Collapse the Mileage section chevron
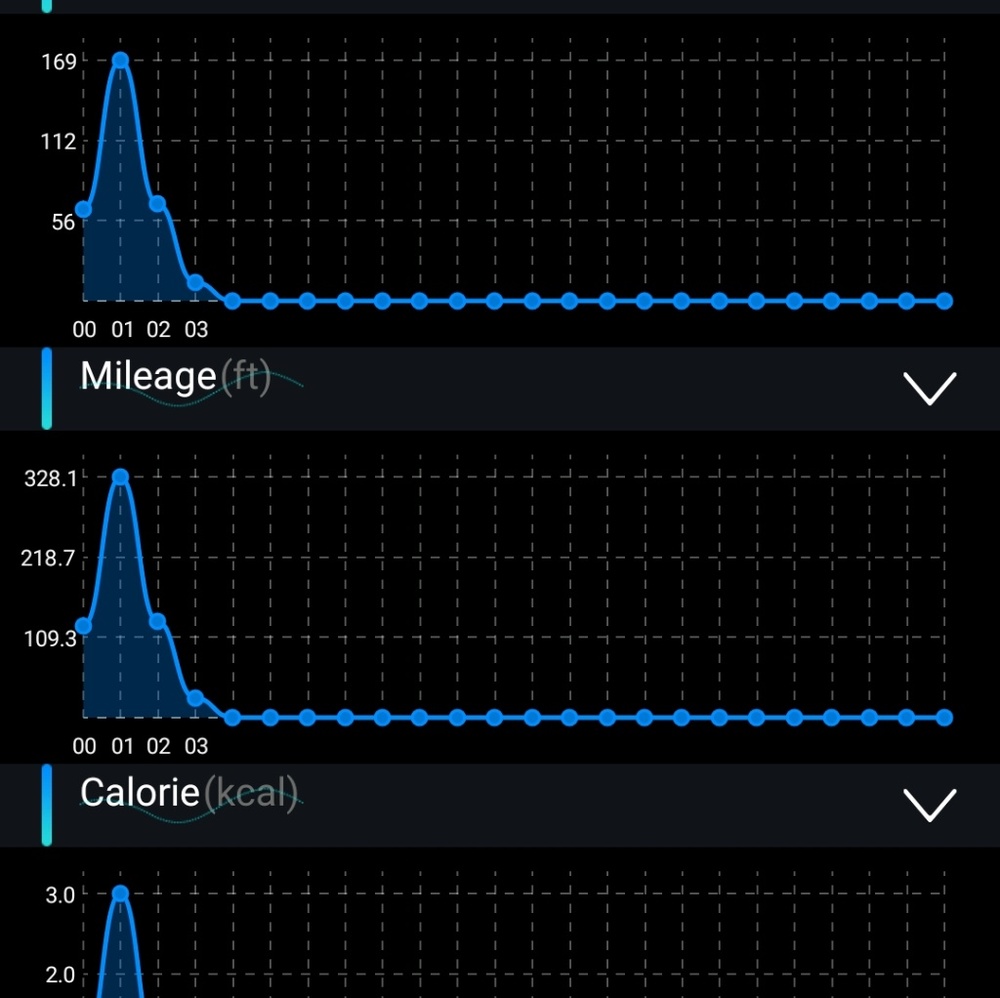1000x998 pixels. (x=929, y=388)
